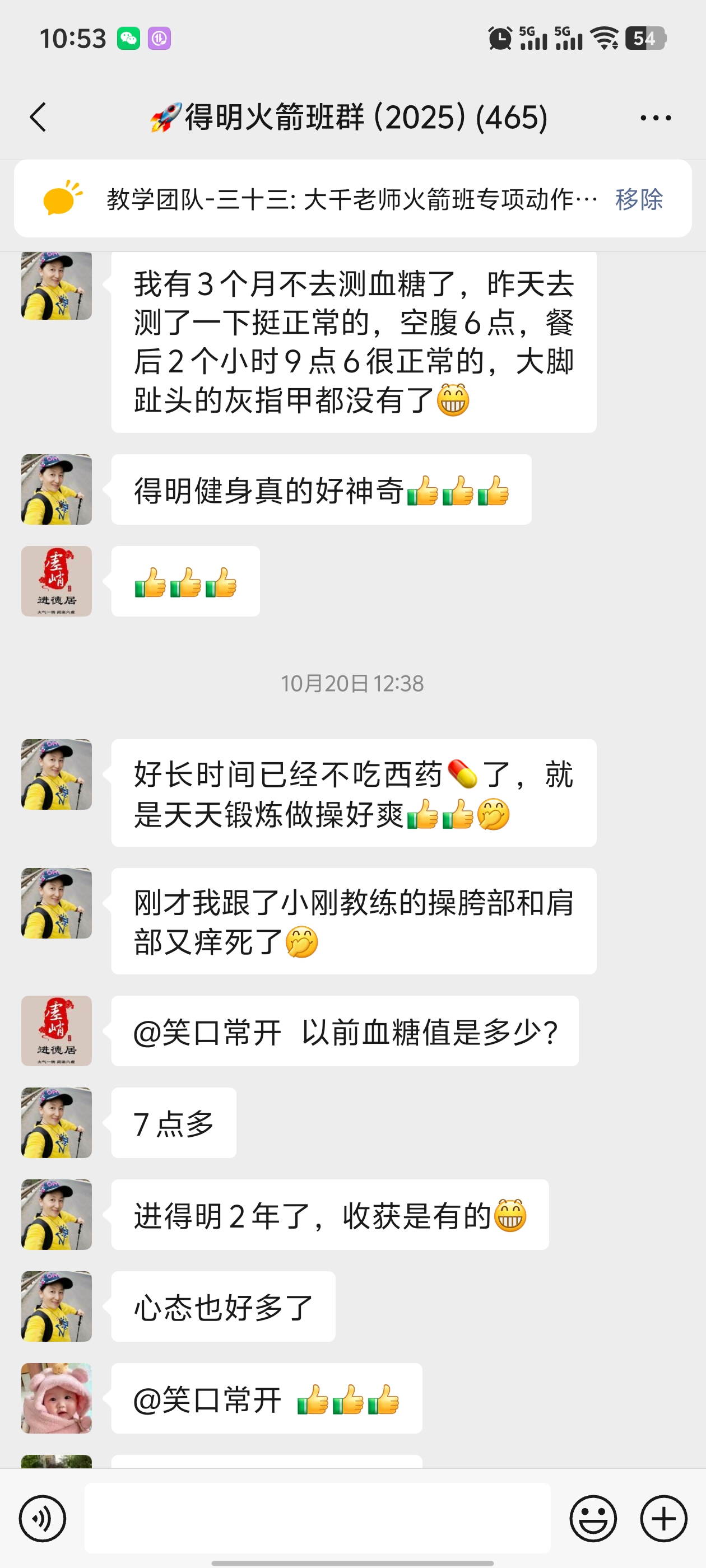Go back from the group chat
Image resolution: width=706 pixels, height=1568 pixels.
(x=38, y=117)
